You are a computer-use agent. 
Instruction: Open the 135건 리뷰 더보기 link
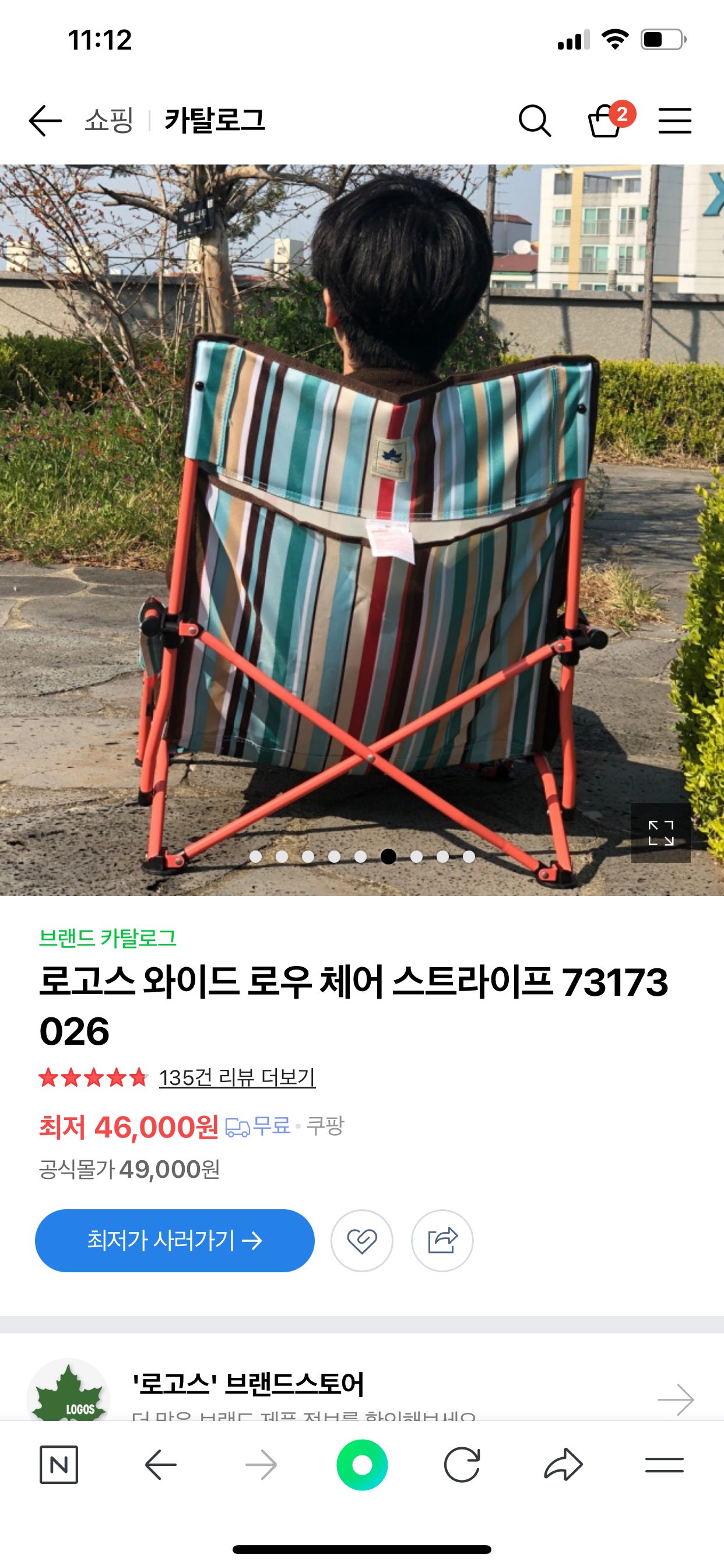tap(237, 1077)
